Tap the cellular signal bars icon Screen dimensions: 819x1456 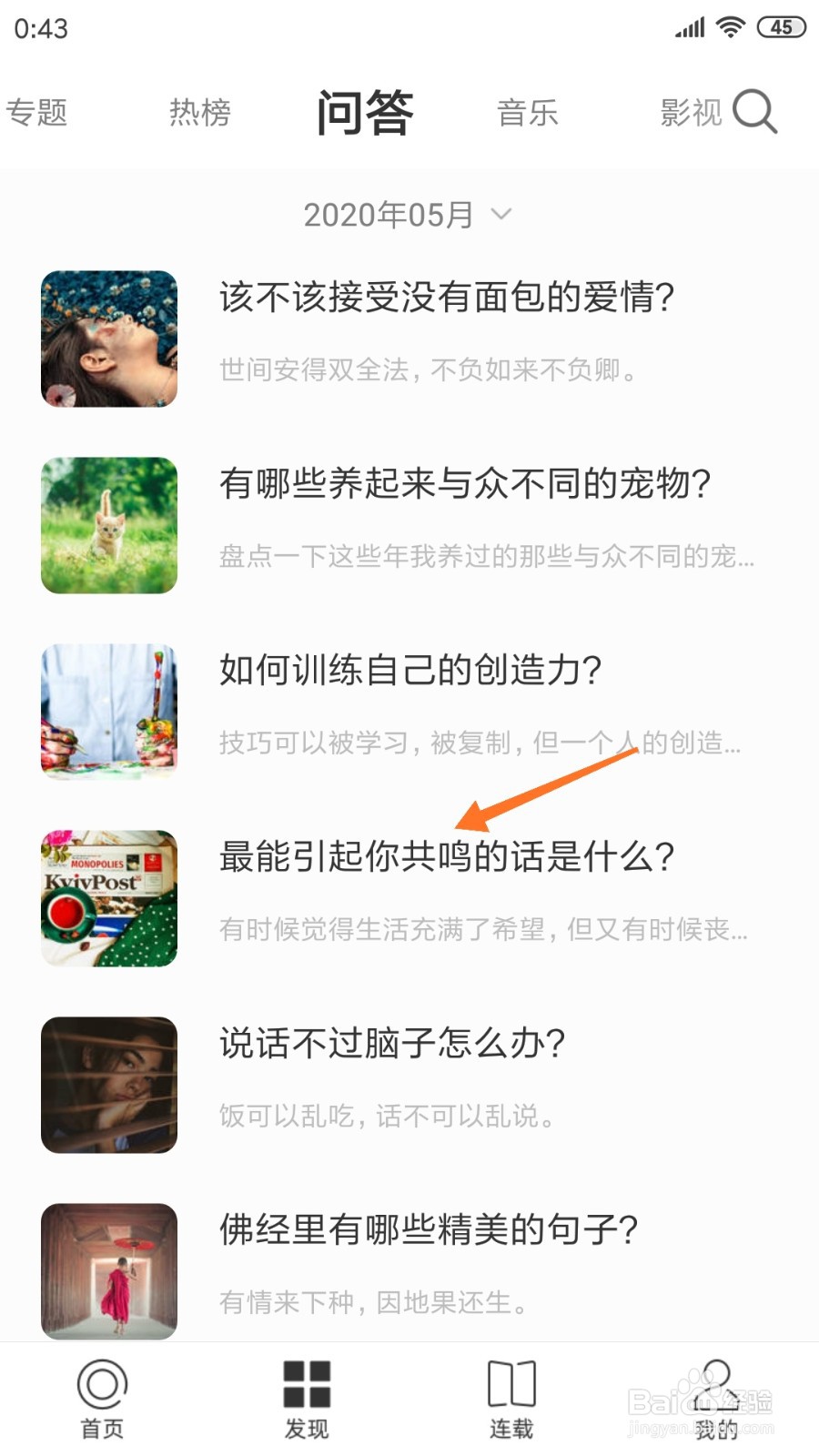688,27
